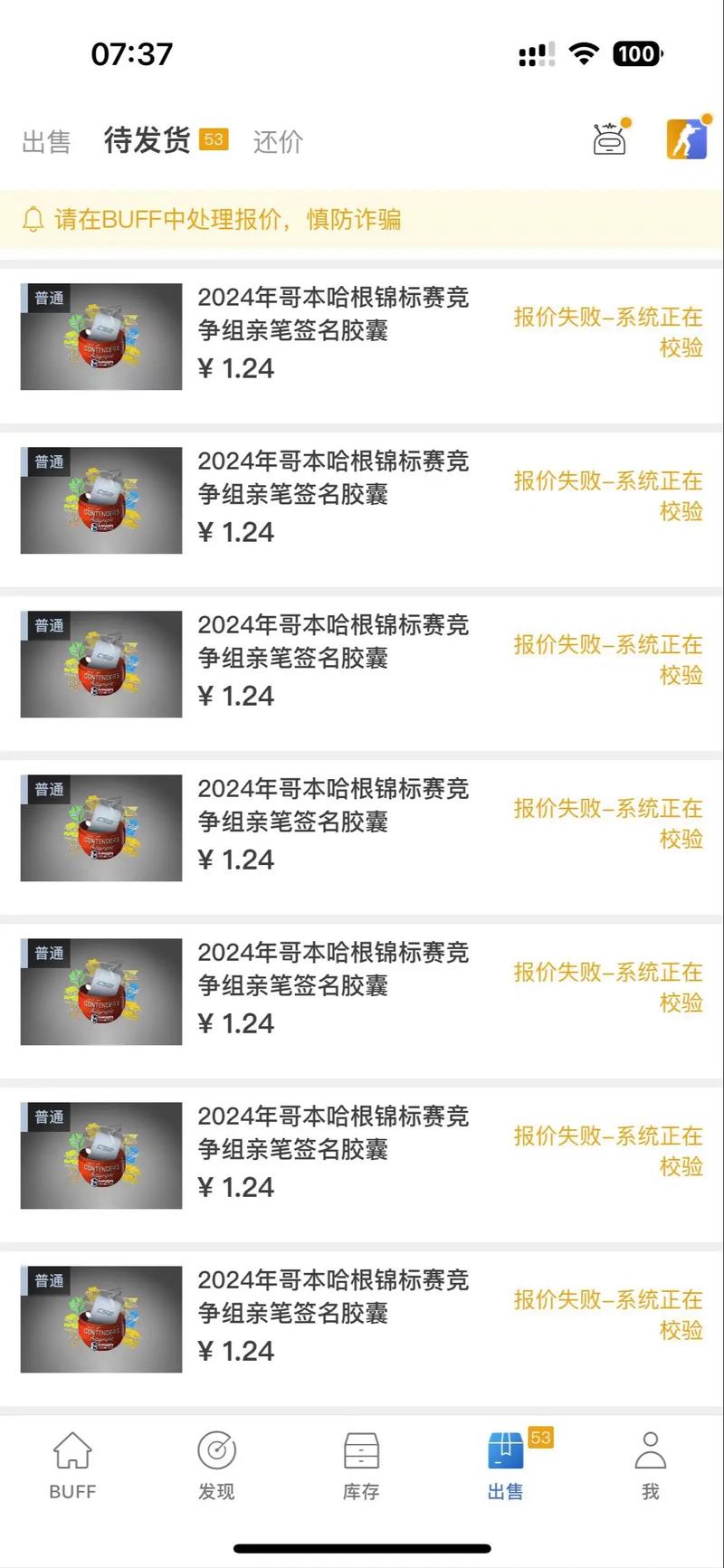This screenshot has height=1568, width=724.
Task: Select the 待发货 top tab
Action: click(x=148, y=140)
